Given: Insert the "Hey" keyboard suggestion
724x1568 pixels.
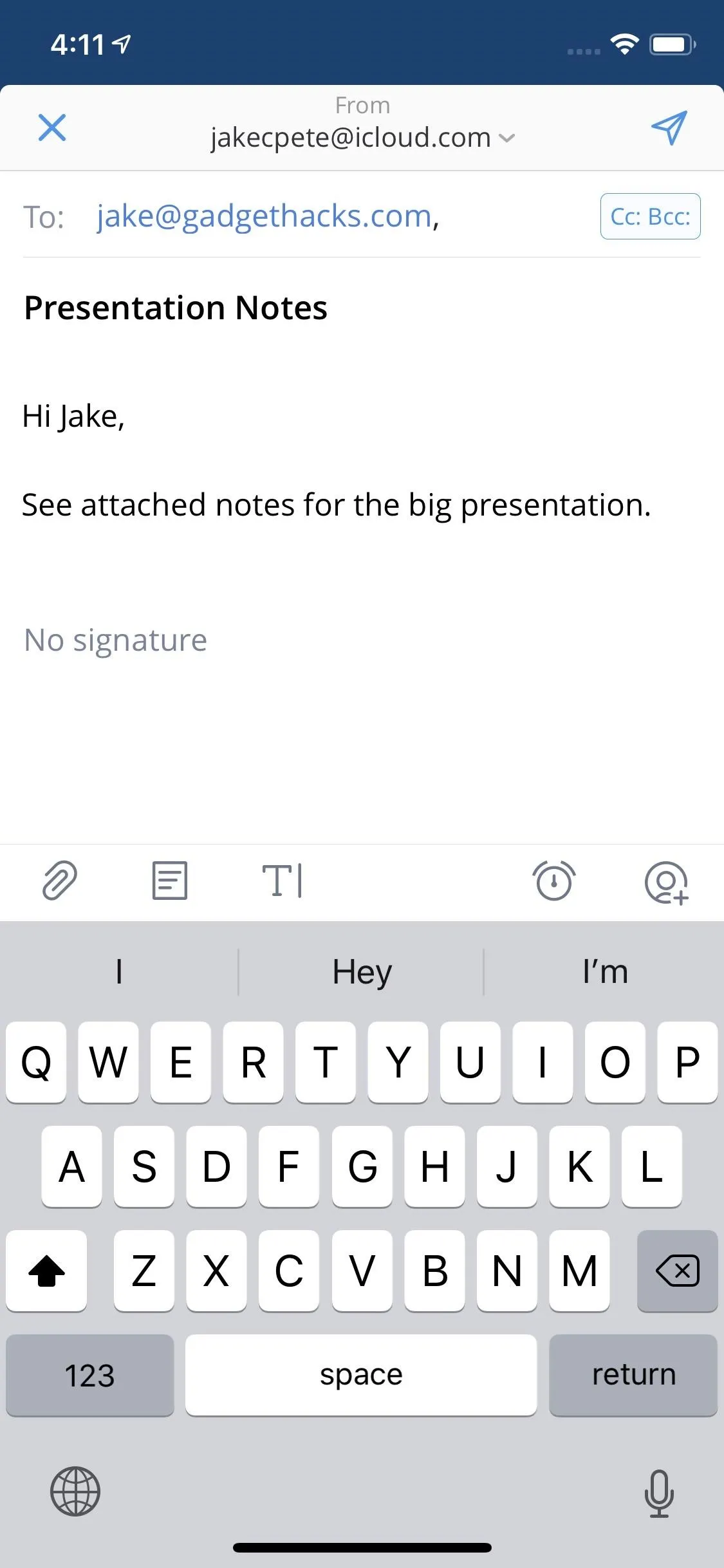Looking at the screenshot, I should click(x=362, y=972).
